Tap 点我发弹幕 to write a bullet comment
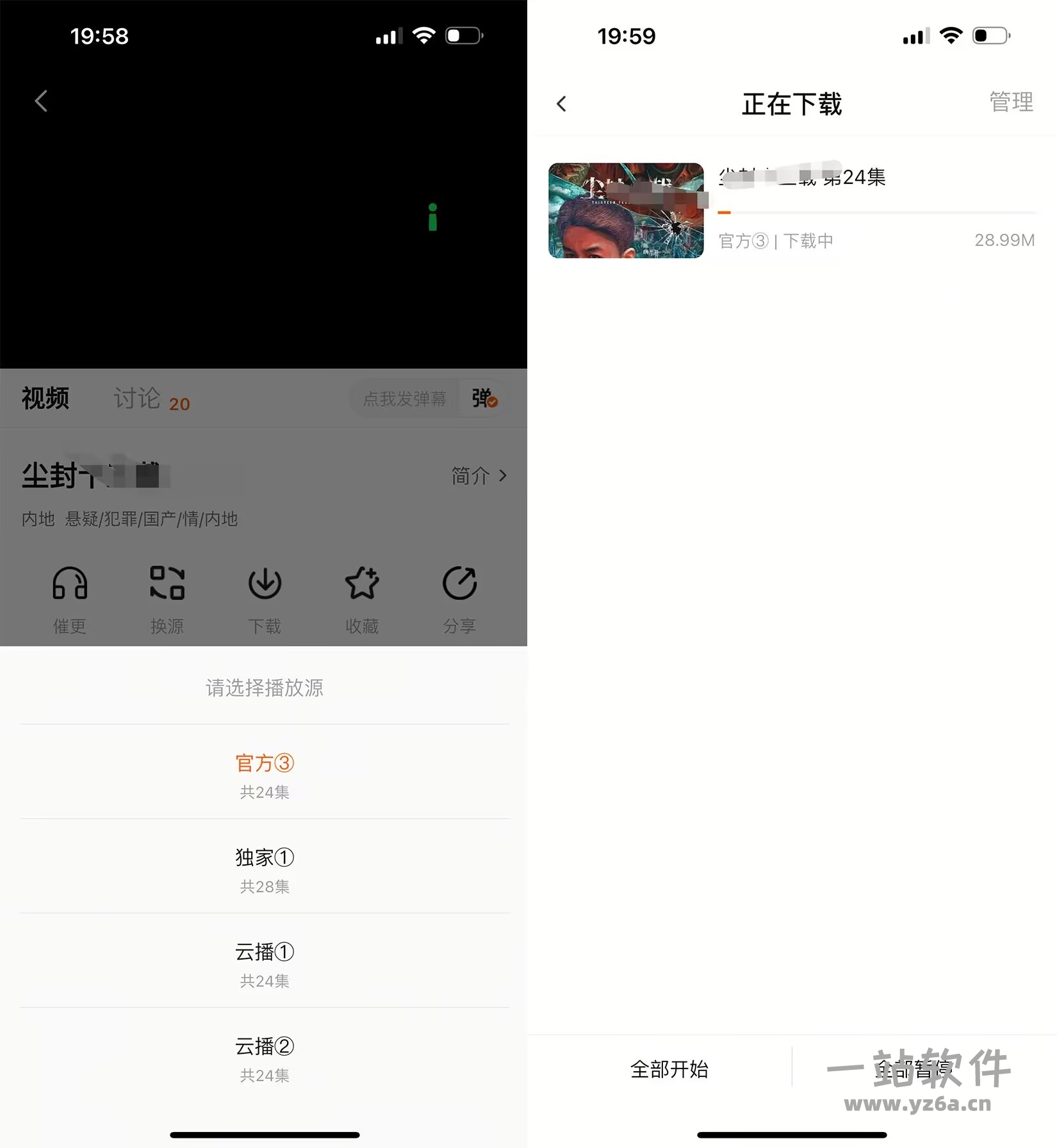 [x=404, y=398]
